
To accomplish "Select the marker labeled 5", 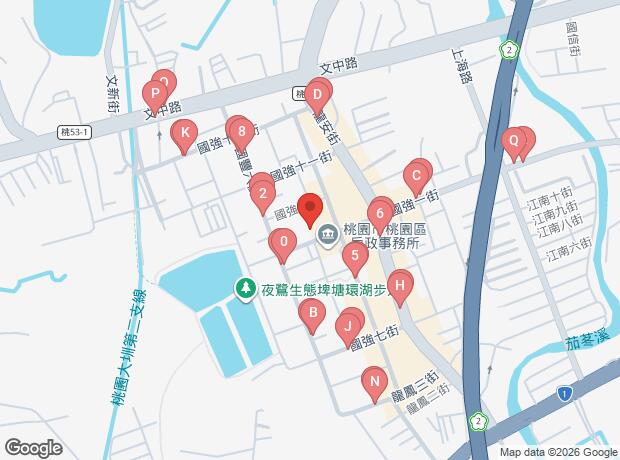I will click(354, 256).
